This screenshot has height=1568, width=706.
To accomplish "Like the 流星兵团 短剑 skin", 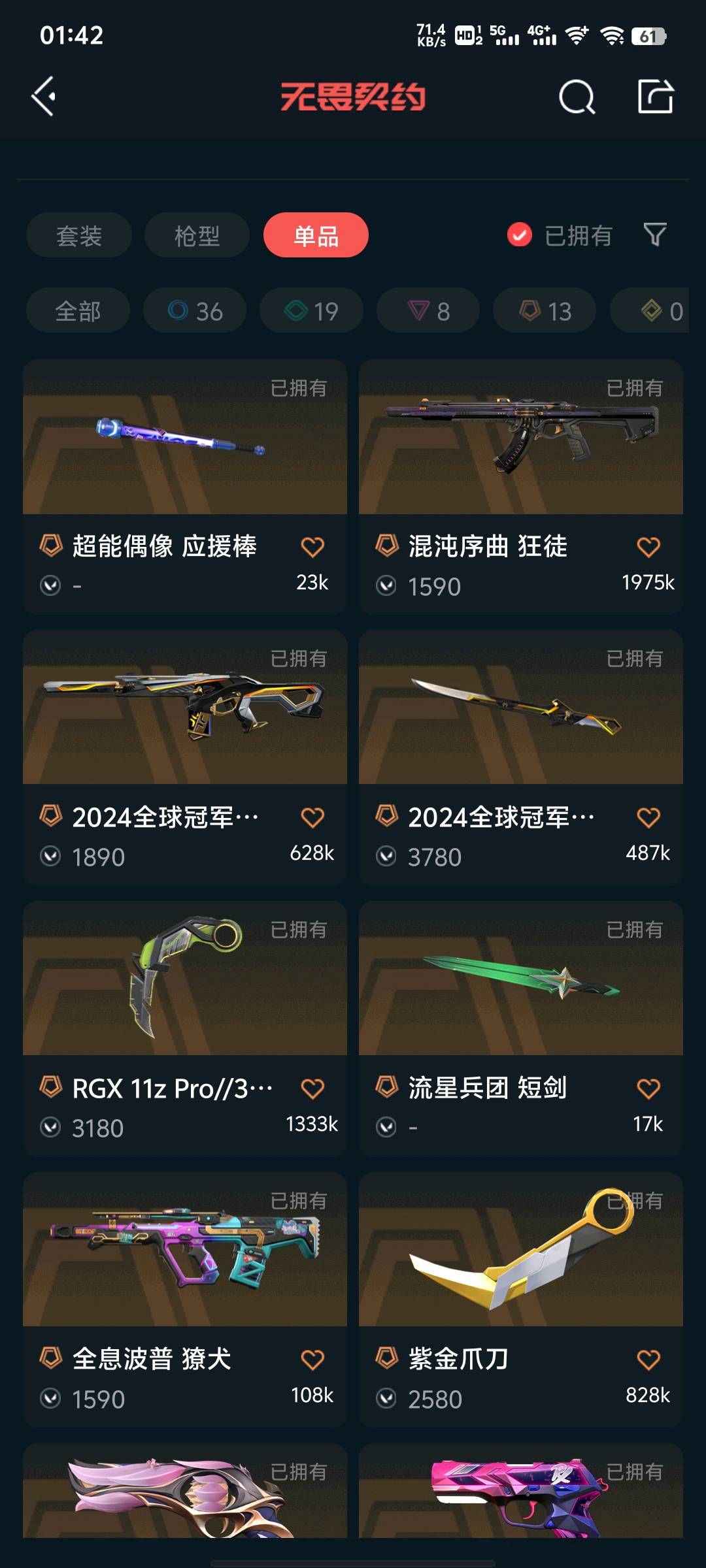I will 648,1088.
